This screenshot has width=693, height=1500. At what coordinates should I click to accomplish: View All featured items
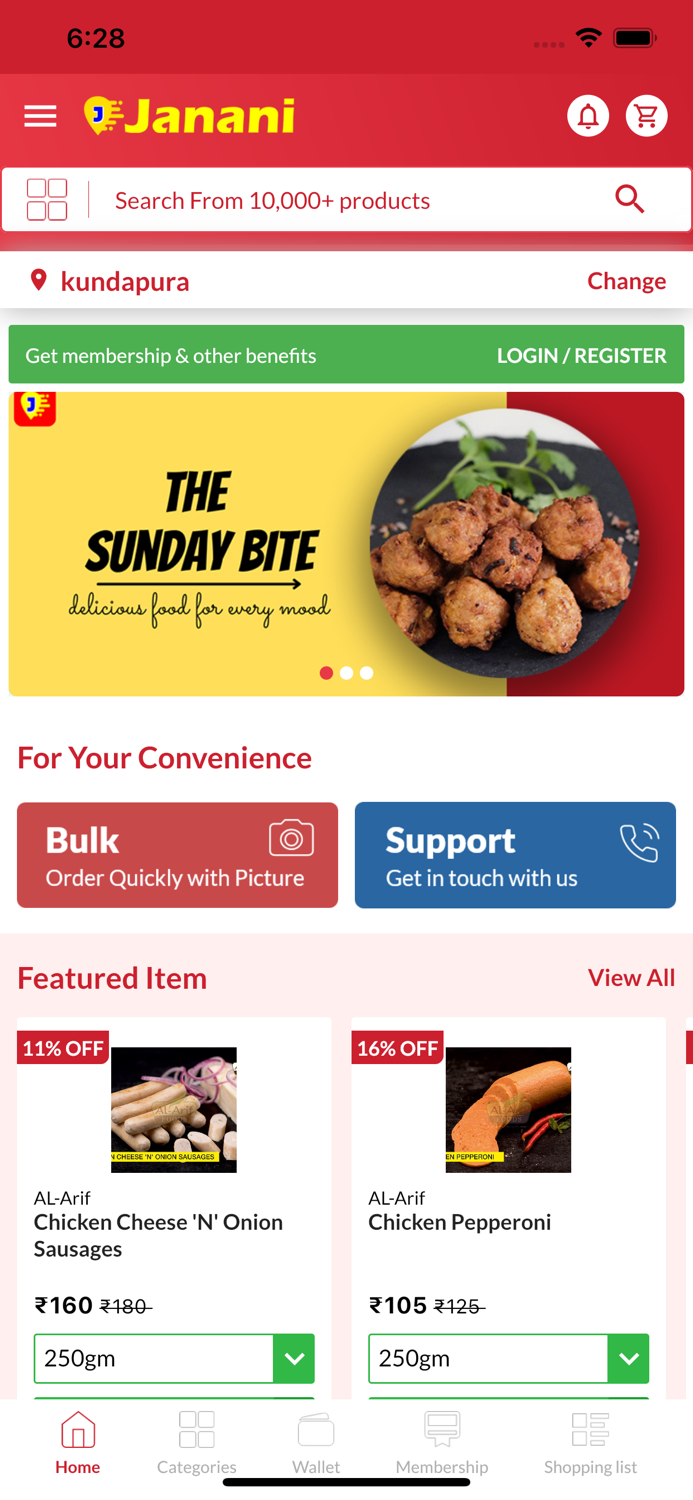pyautogui.click(x=631, y=977)
